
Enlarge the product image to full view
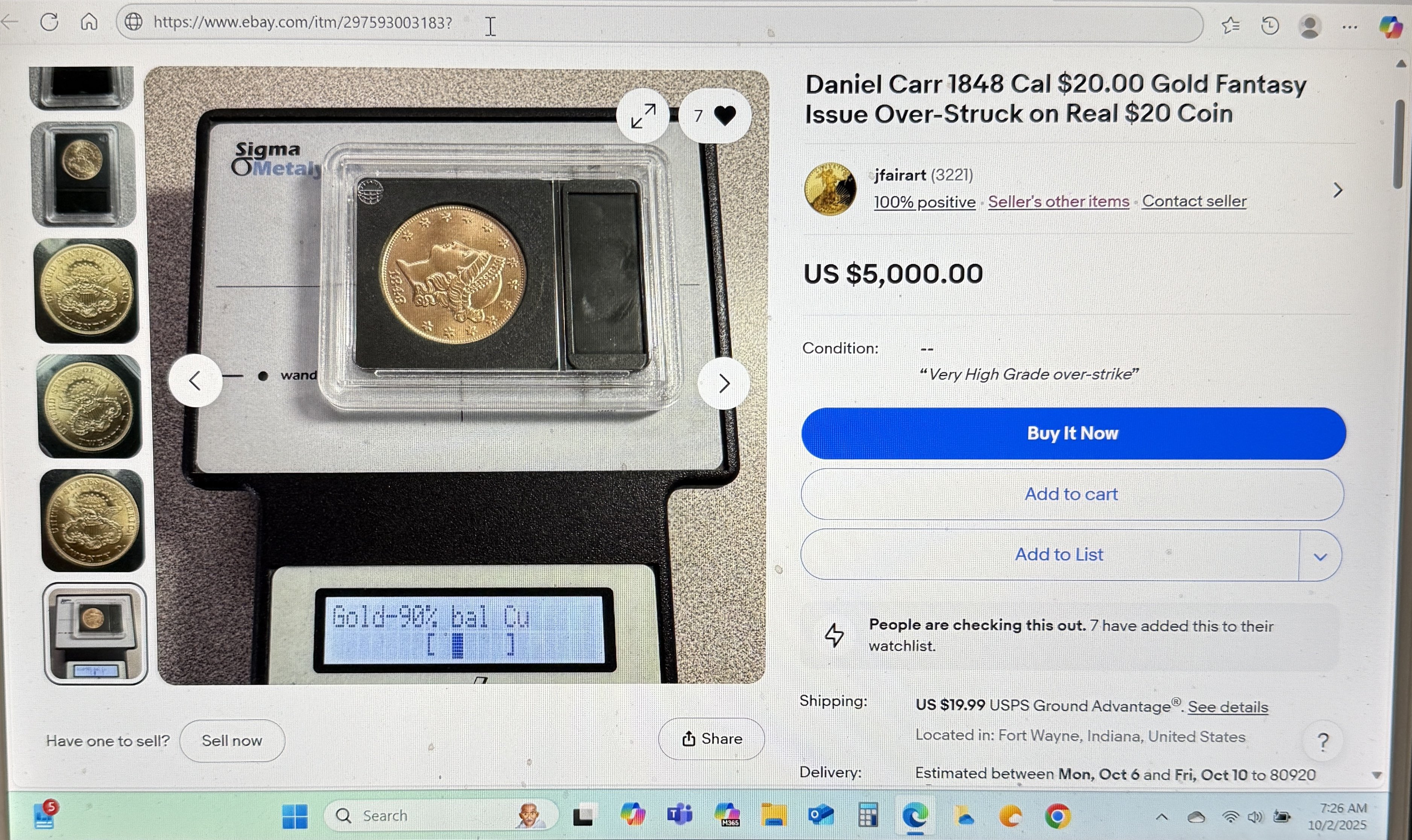coord(643,116)
